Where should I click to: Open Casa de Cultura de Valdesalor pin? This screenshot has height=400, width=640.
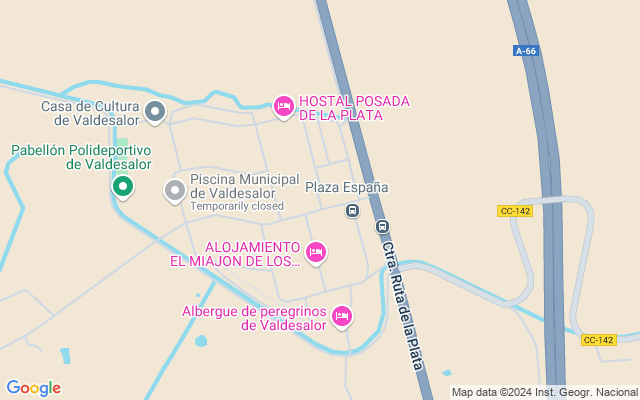pos(155,111)
